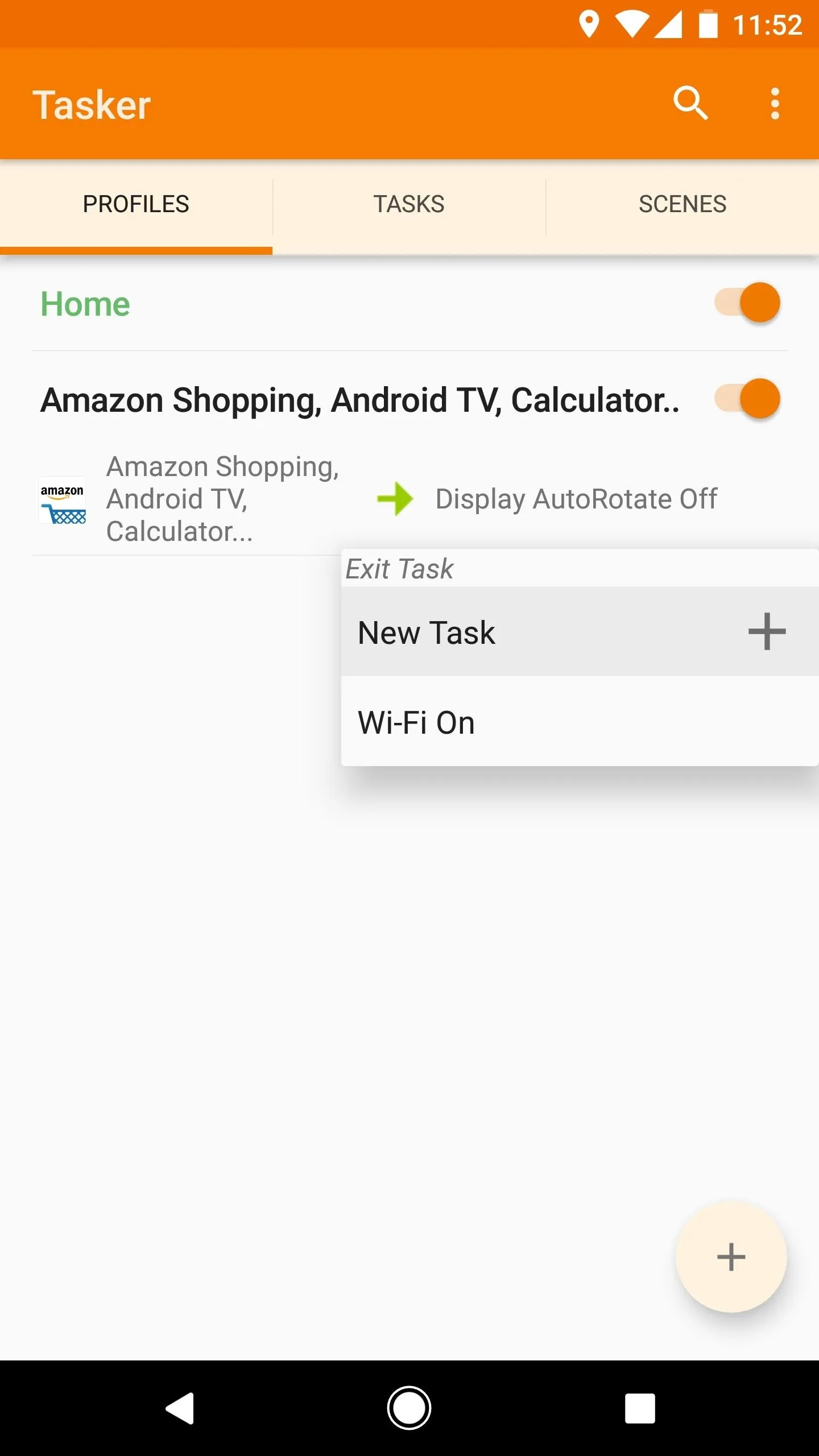Open recent apps from navigation bar
The height and width of the screenshot is (1456, 819).
click(x=640, y=1408)
